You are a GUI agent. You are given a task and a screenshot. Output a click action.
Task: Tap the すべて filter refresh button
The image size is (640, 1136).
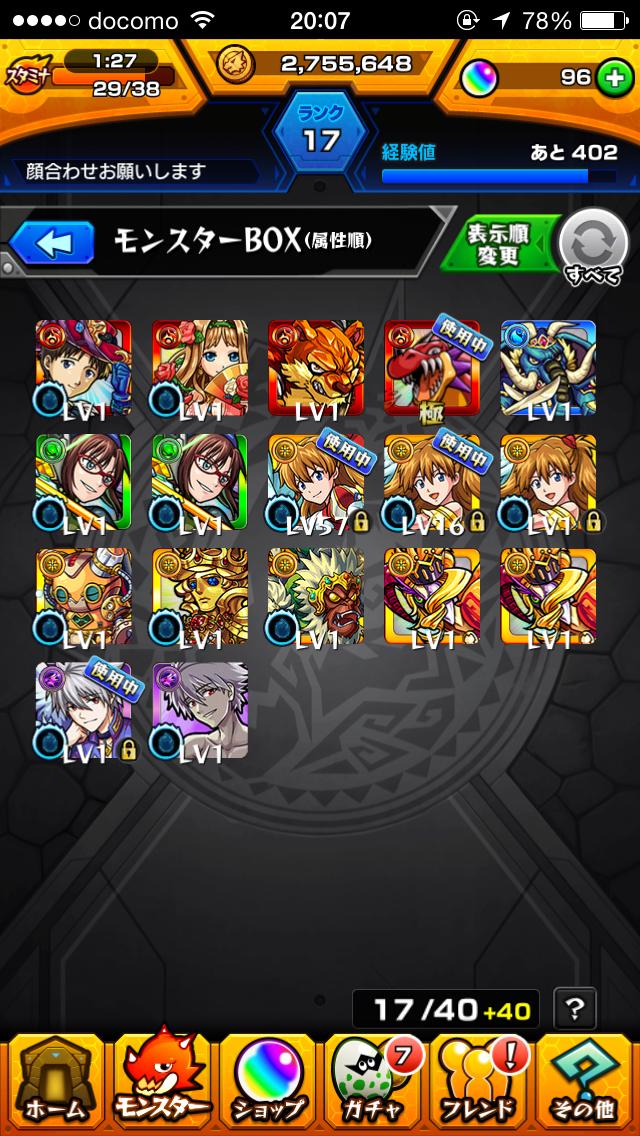[594, 246]
